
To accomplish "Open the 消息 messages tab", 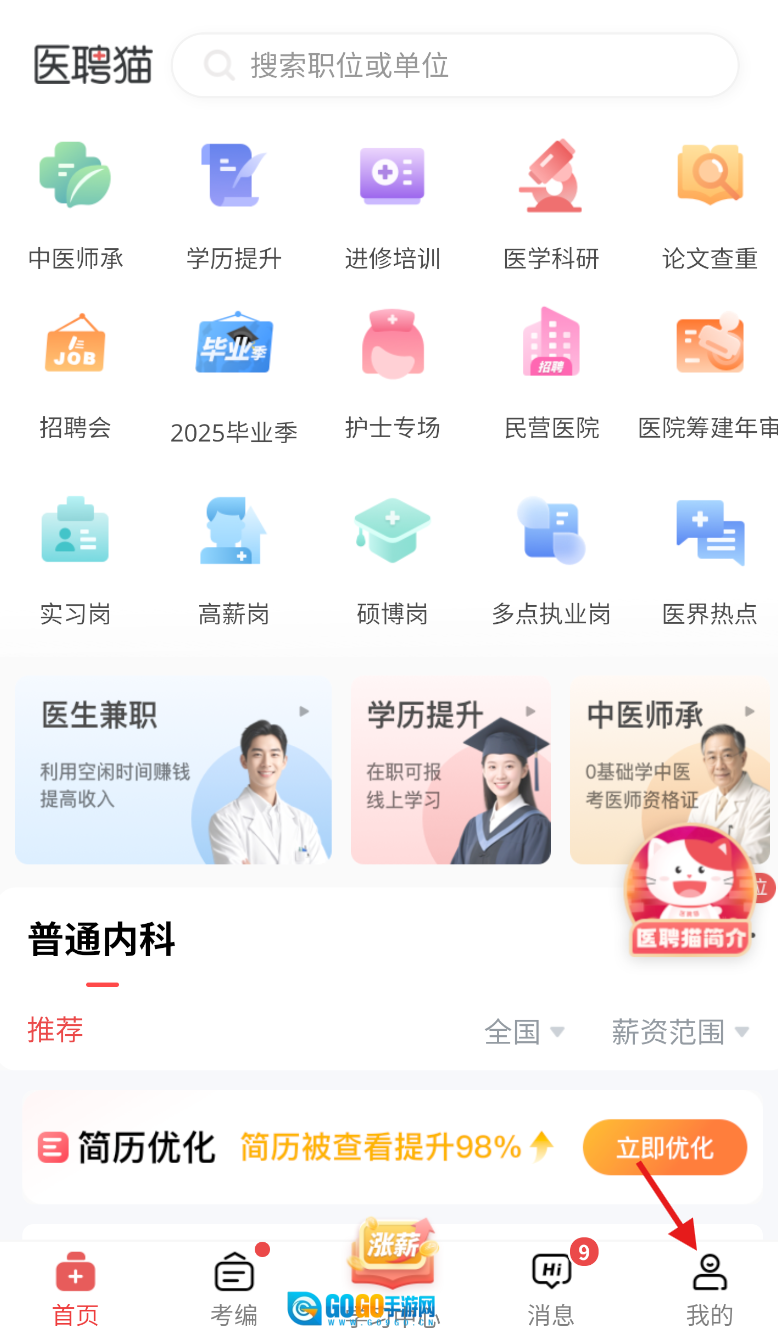I will [x=551, y=1290].
